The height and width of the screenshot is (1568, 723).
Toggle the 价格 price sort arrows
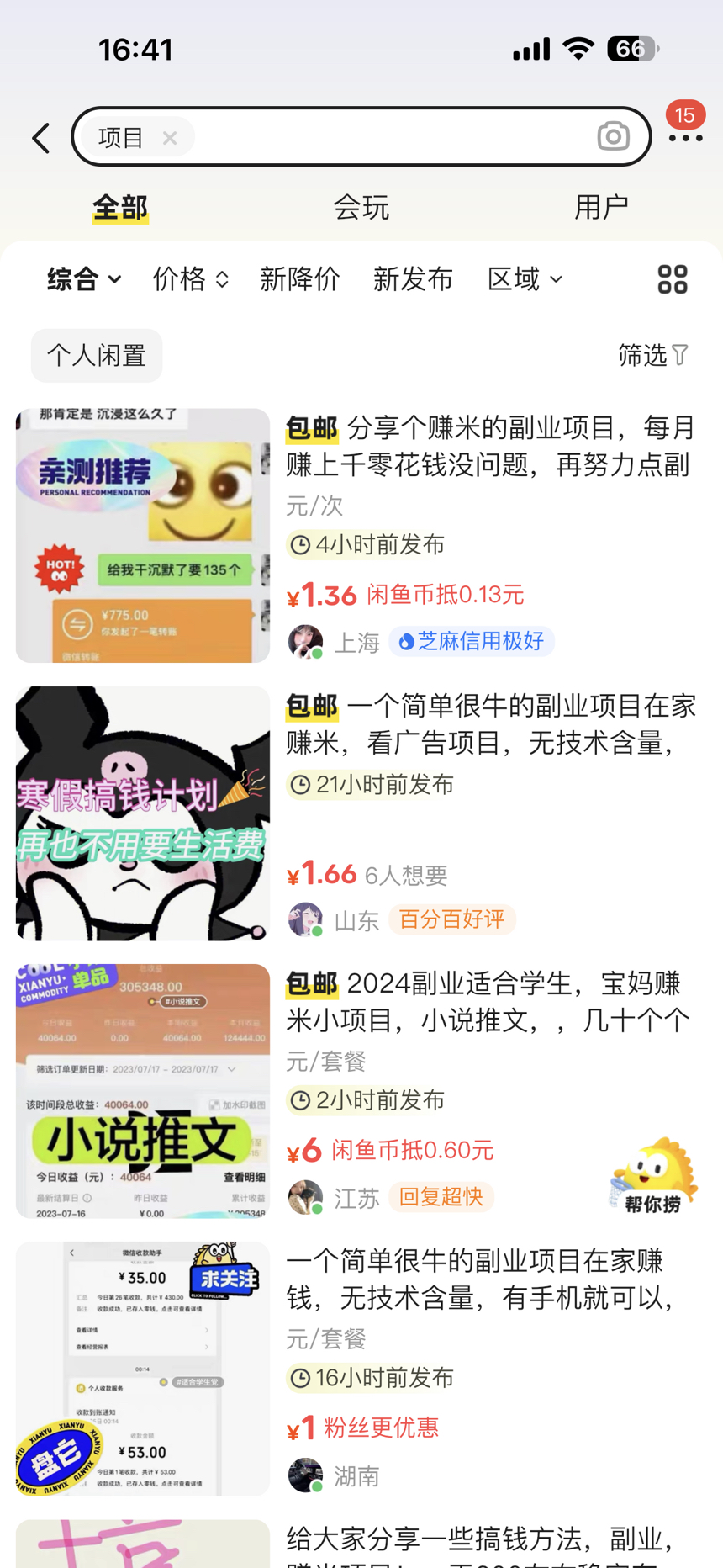point(190,278)
